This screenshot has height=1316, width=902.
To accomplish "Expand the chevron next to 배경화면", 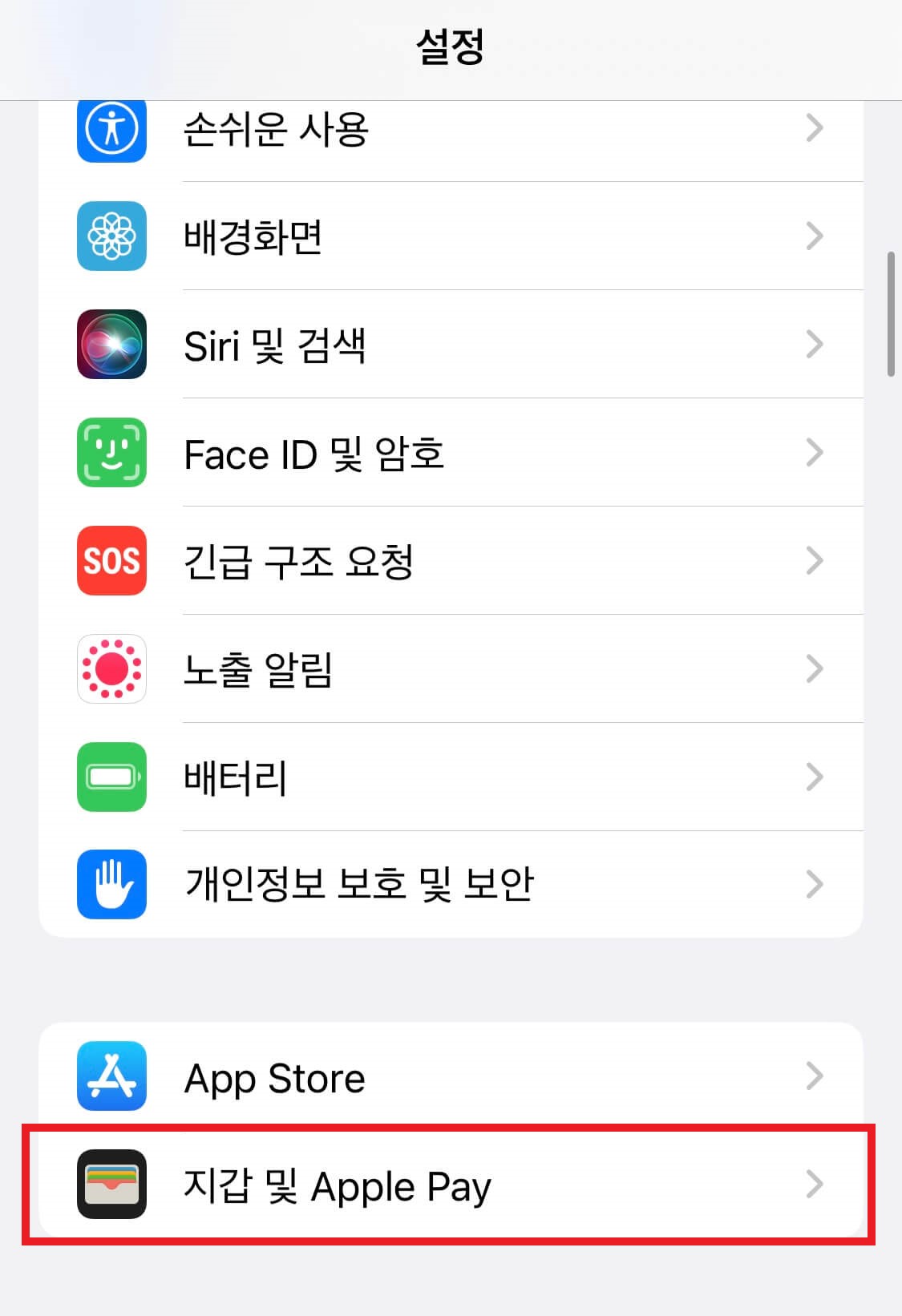I will [x=816, y=236].
